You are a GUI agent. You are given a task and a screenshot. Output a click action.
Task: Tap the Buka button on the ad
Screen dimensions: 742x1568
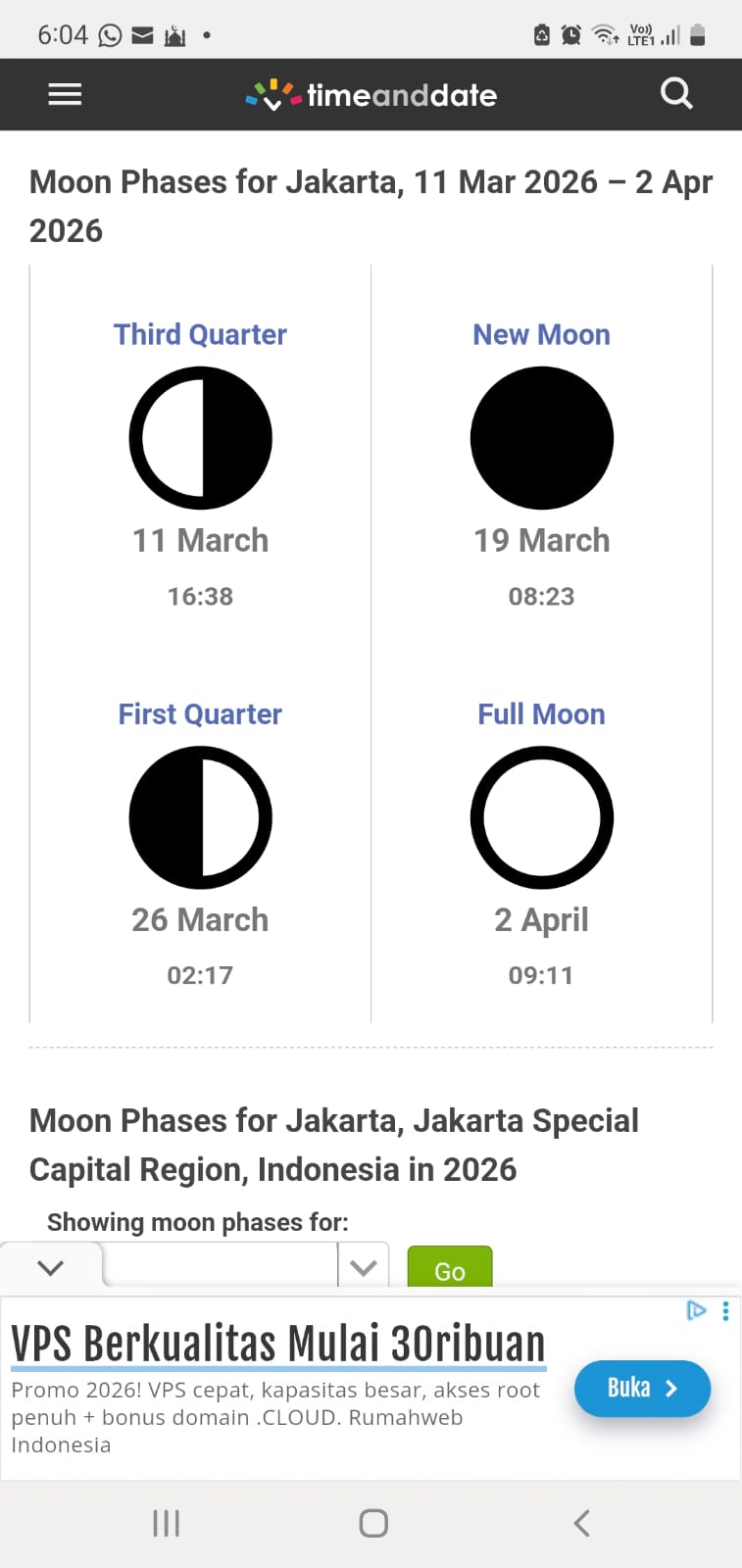642,1388
